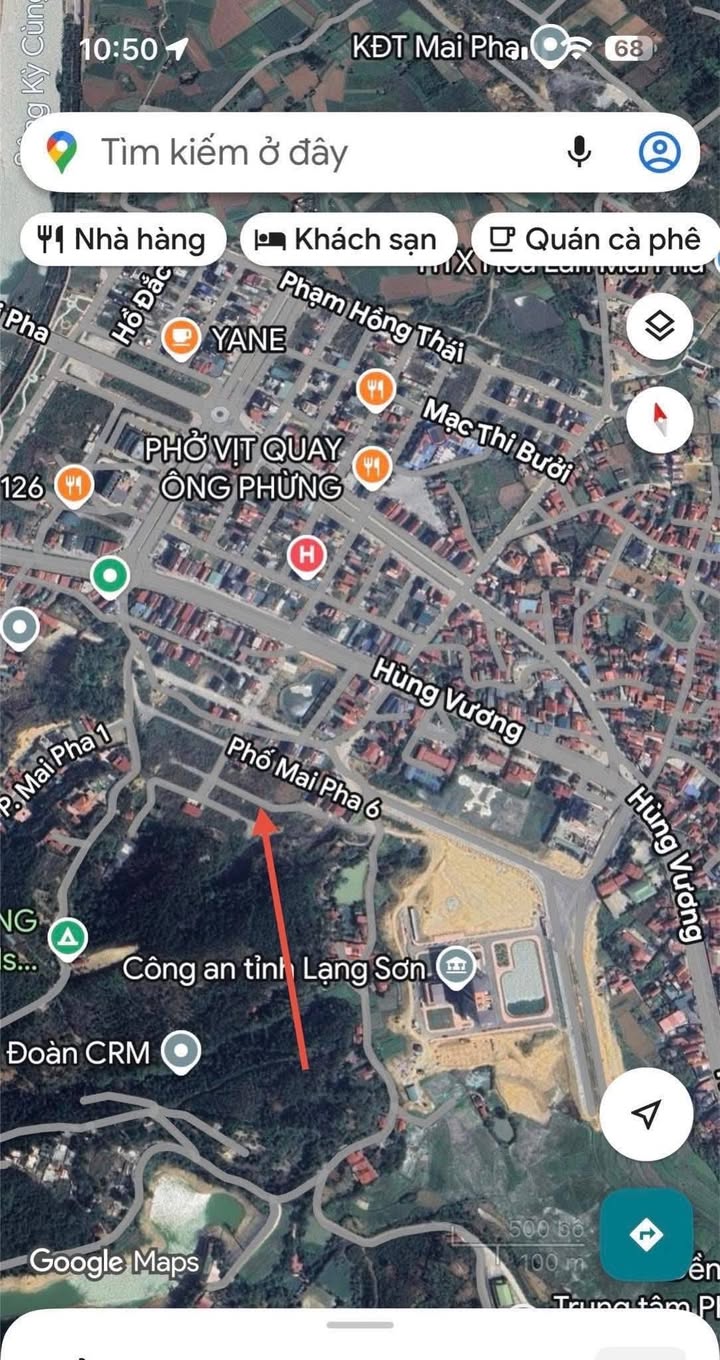This screenshot has height=1360, width=720.
Task: Open the account profile icon
Action: 659,152
